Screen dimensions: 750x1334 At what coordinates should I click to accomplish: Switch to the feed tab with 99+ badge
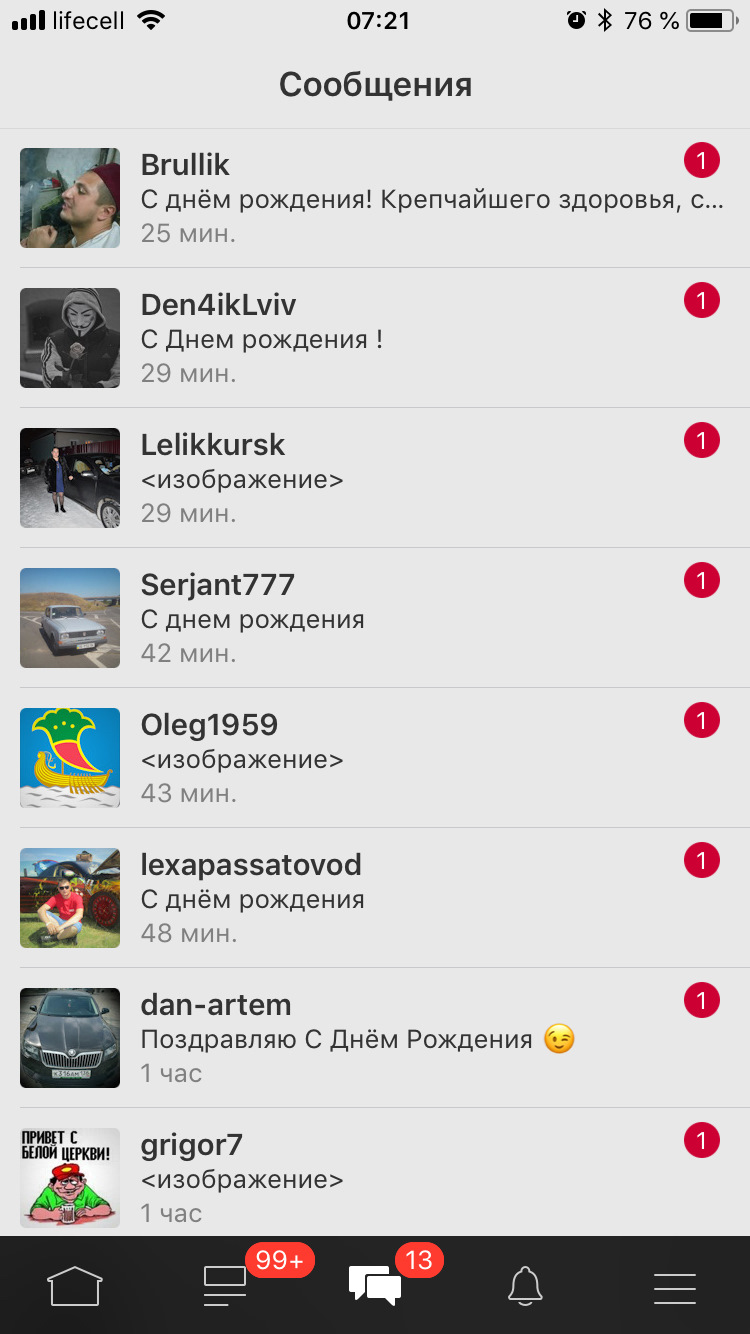tap(226, 1285)
